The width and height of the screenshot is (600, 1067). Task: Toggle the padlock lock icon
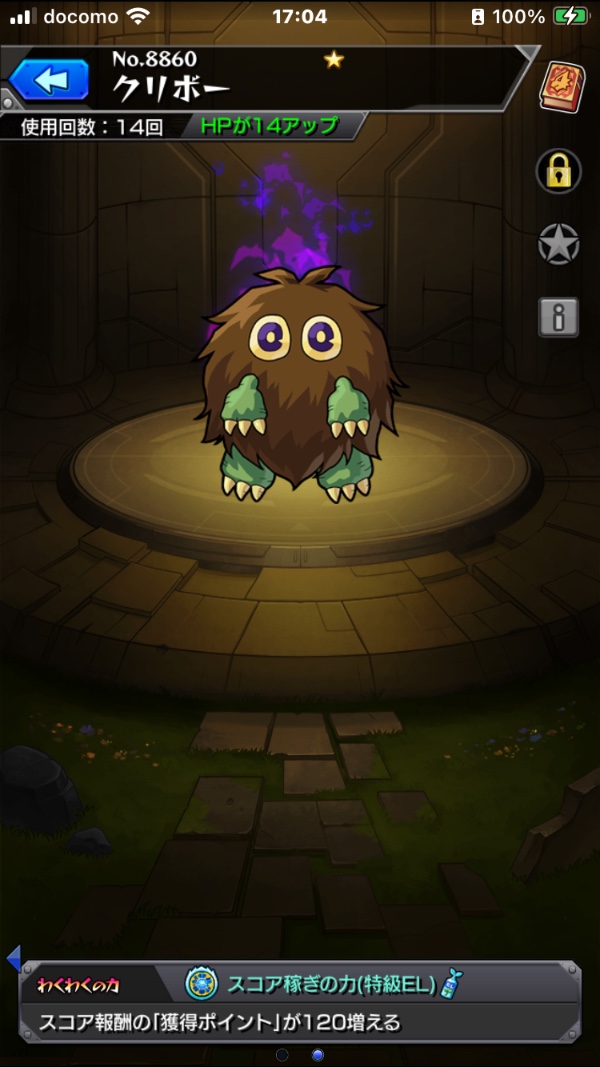point(559,171)
